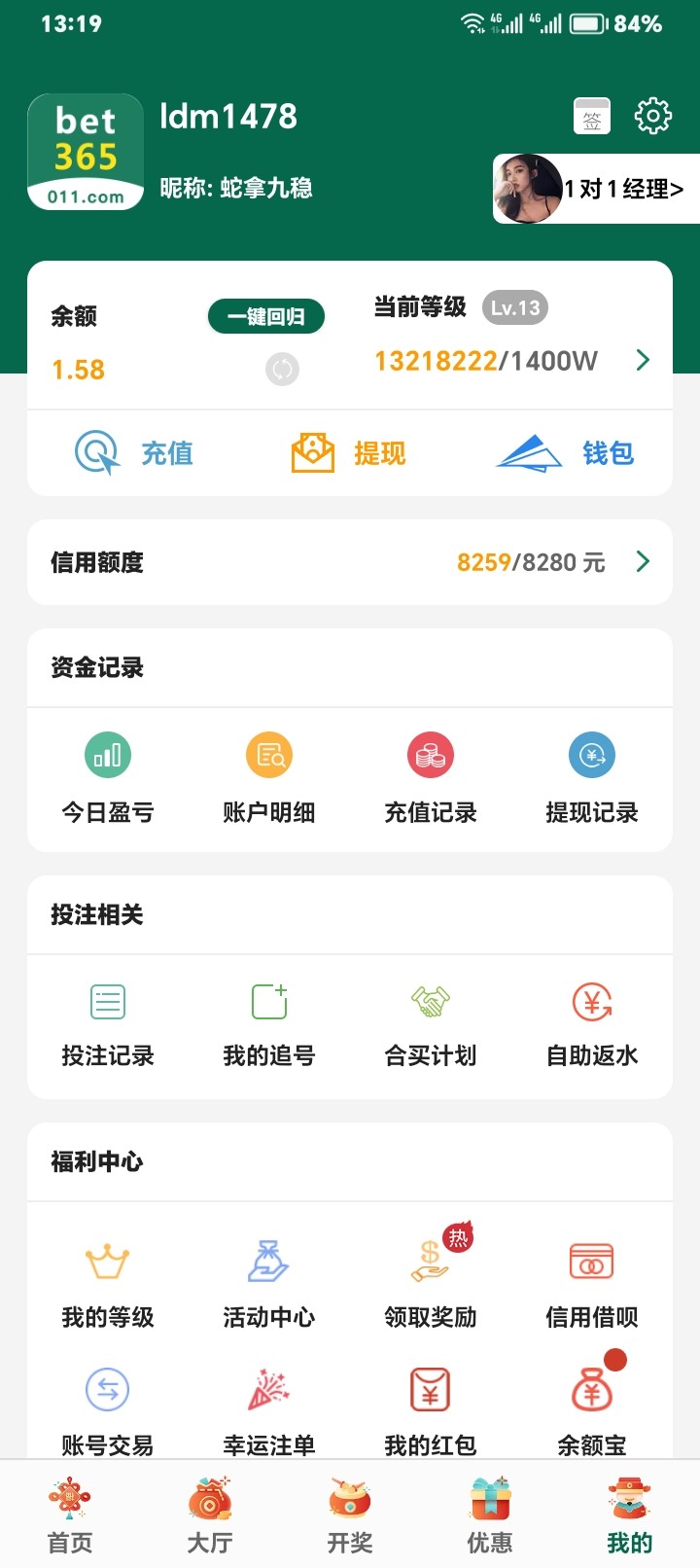Open 充值 to recharge the account
Screen dimensions: 700x1568
click(135, 453)
